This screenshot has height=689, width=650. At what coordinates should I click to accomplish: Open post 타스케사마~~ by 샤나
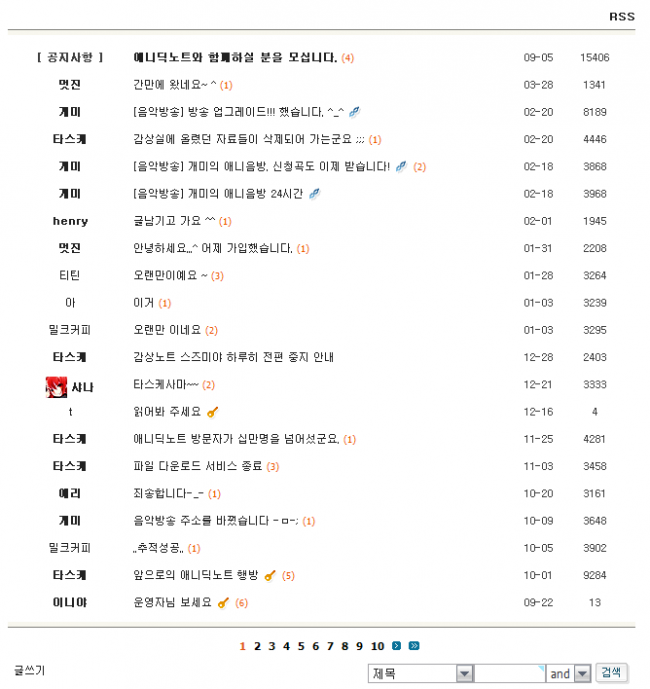tap(165, 384)
